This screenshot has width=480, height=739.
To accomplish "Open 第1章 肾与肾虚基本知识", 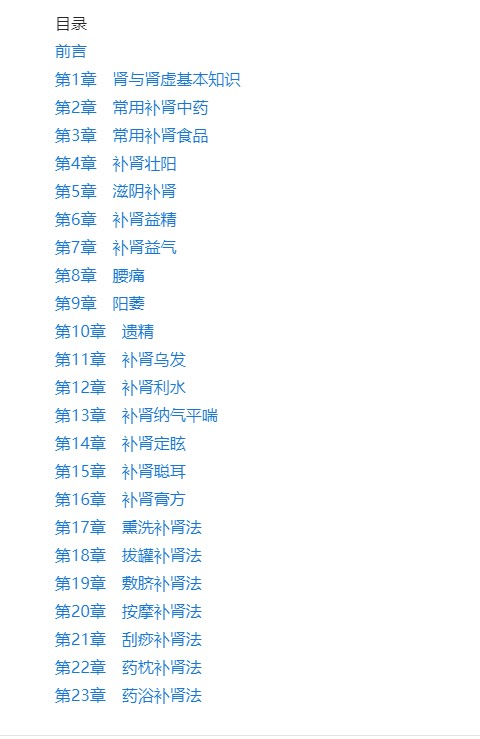I will 148,79.
